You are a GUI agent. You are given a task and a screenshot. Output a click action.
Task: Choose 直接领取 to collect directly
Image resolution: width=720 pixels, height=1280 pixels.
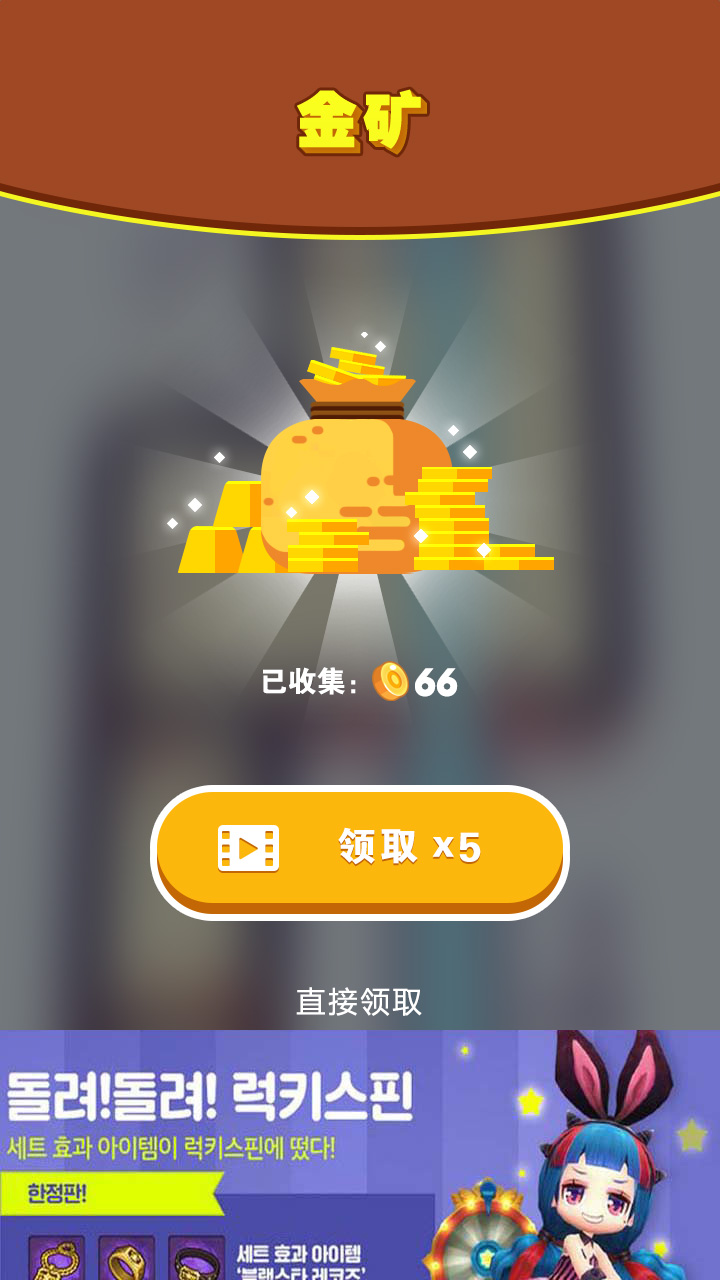click(x=359, y=1001)
